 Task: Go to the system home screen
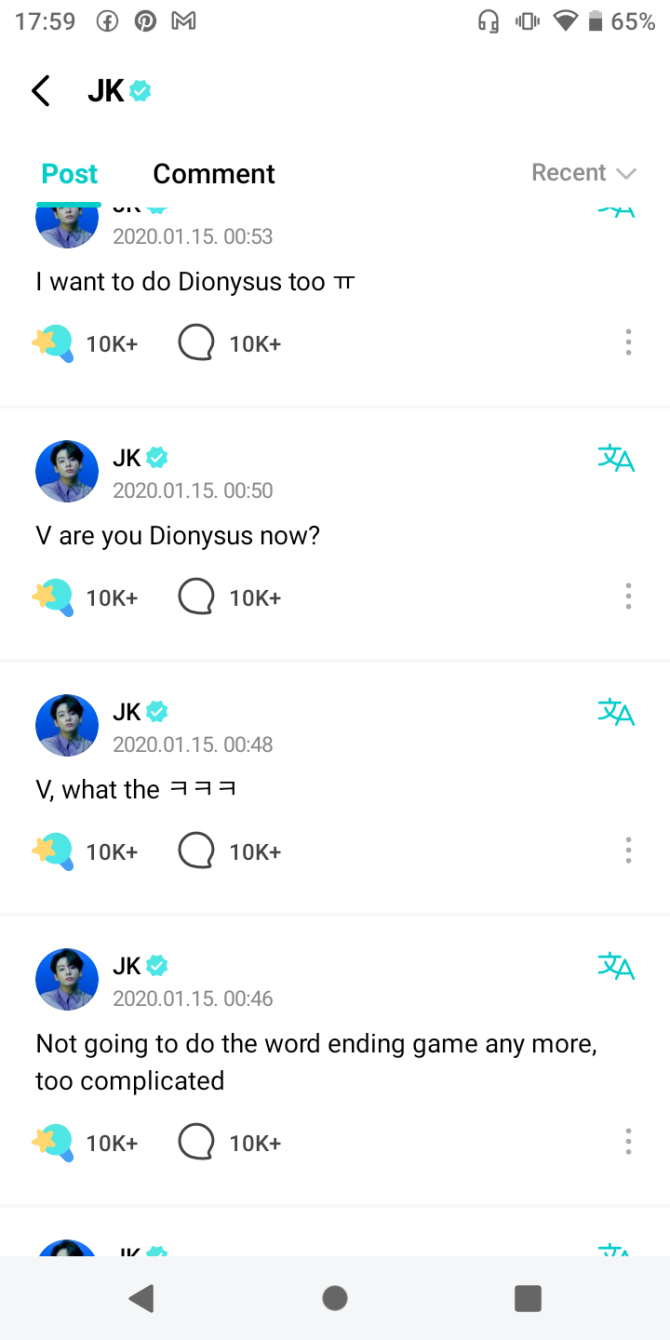[335, 1298]
